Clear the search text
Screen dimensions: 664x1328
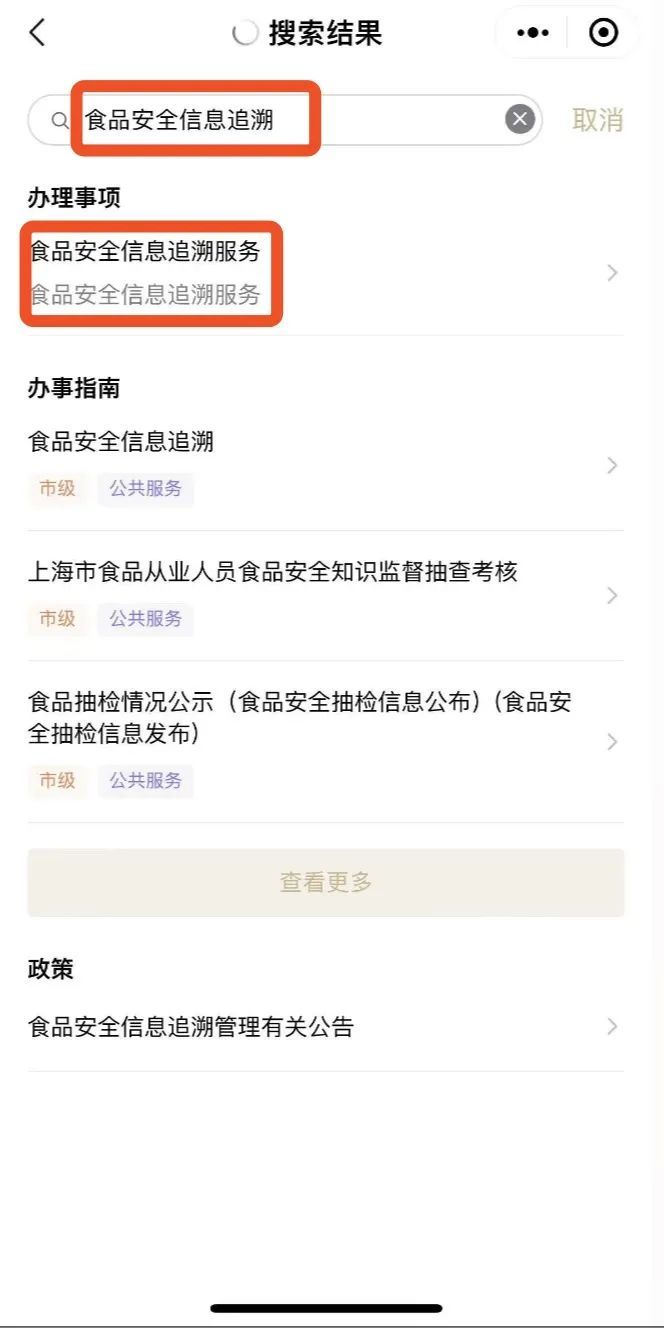point(520,120)
